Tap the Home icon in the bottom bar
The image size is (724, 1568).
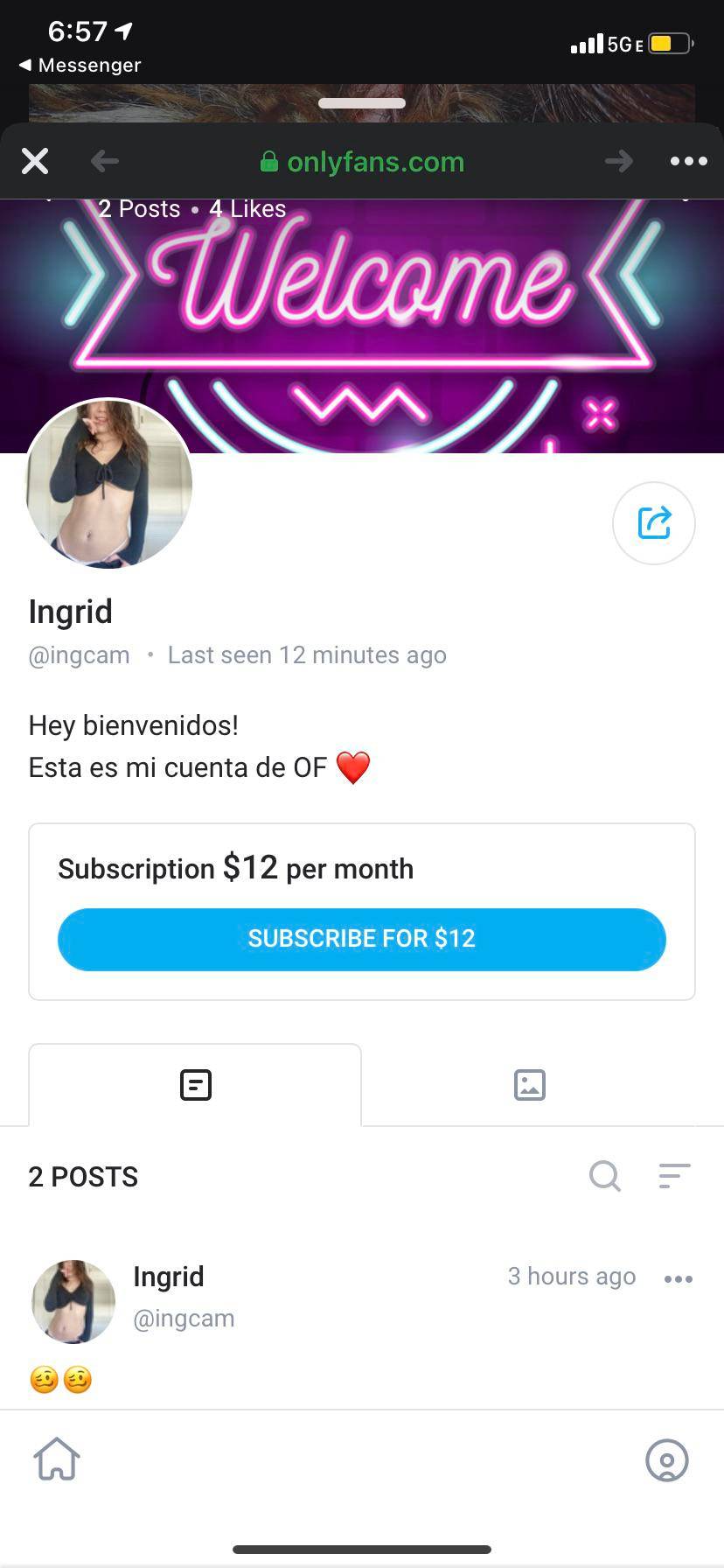pyautogui.click(x=56, y=1459)
